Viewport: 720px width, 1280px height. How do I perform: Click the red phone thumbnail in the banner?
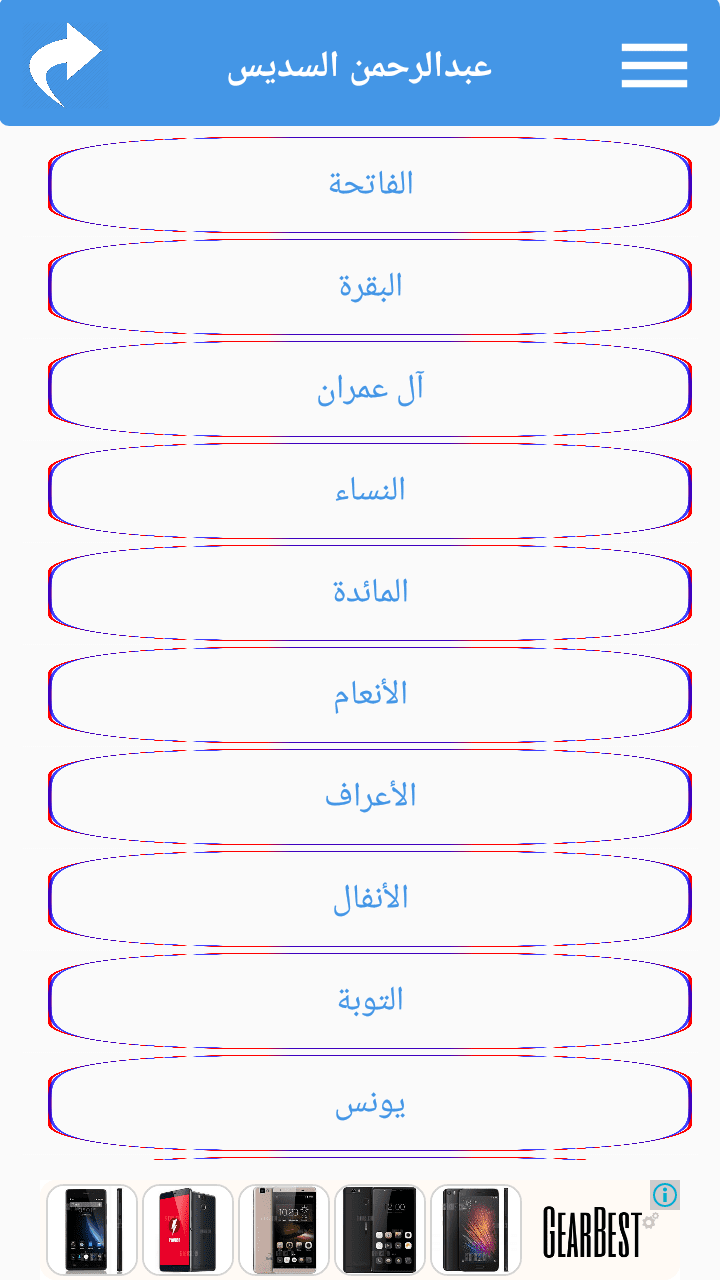186,1229
